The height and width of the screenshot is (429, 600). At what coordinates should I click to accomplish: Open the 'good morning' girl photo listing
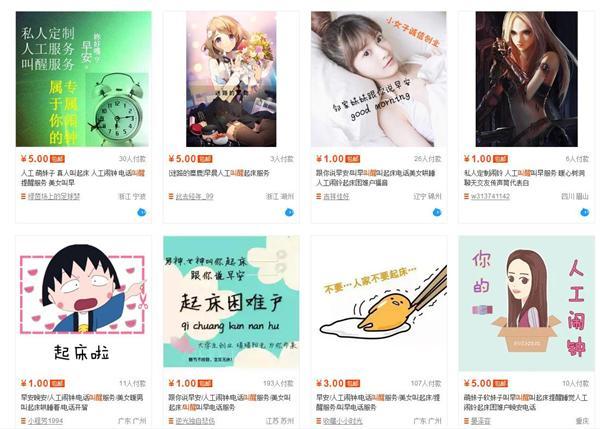pyautogui.click(x=378, y=79)
